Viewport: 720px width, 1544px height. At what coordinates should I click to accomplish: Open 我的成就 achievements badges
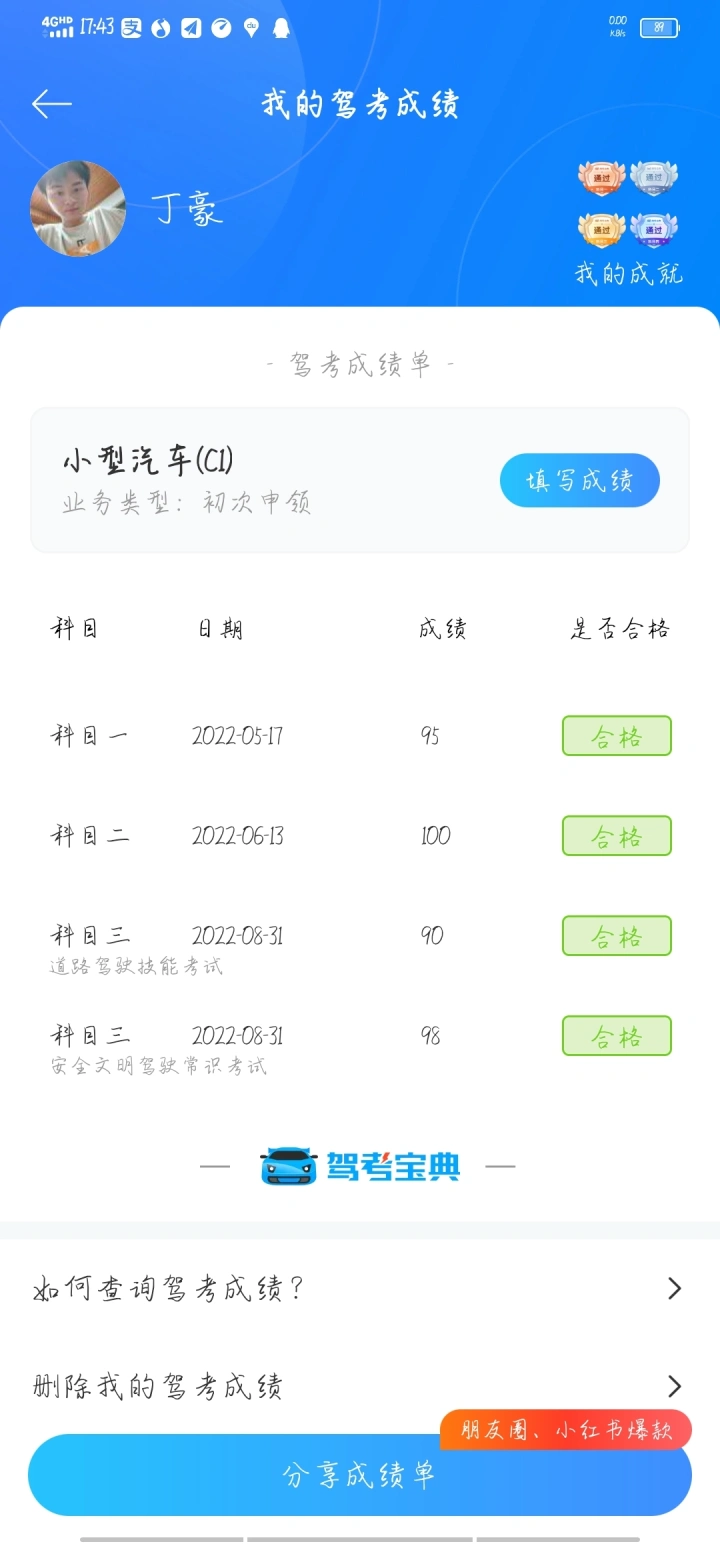(628, 222)
